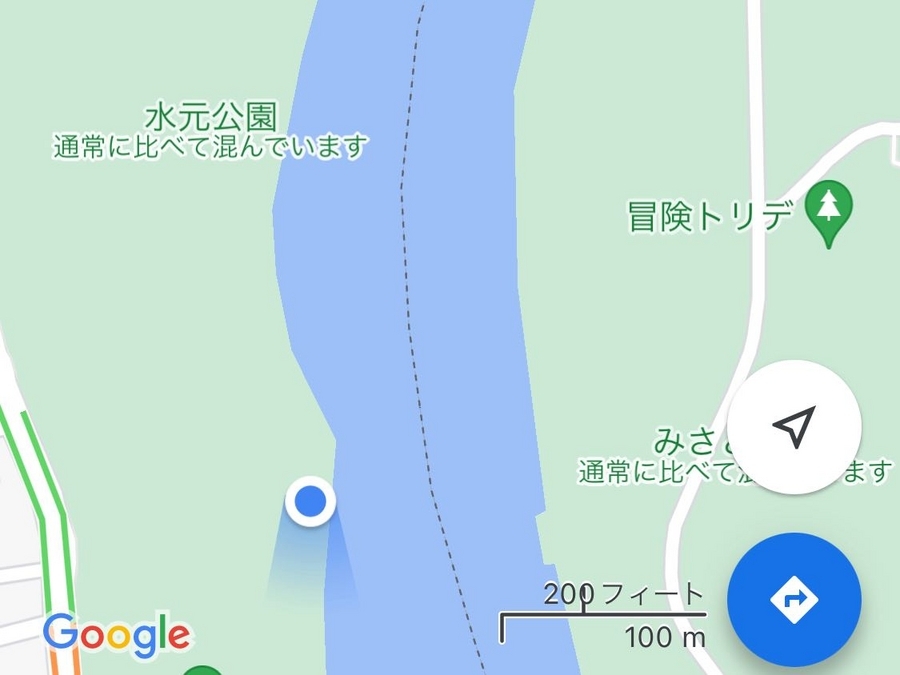Open the 水元公園 place label
This screenshot has width=900, height=675.
[210, 117]
